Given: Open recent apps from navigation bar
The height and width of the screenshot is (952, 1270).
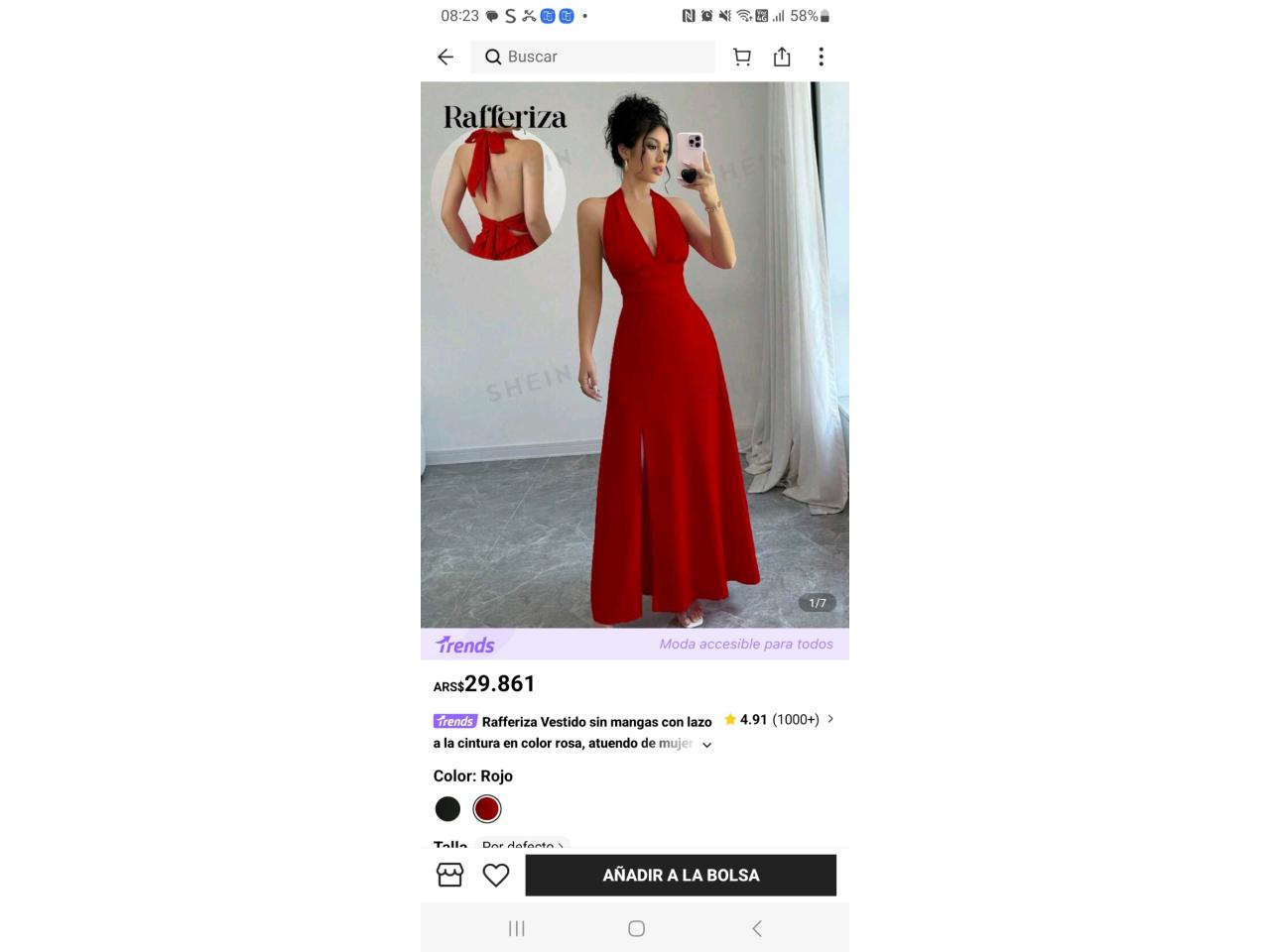Looking at the screenshot, I should click(516, 928).
